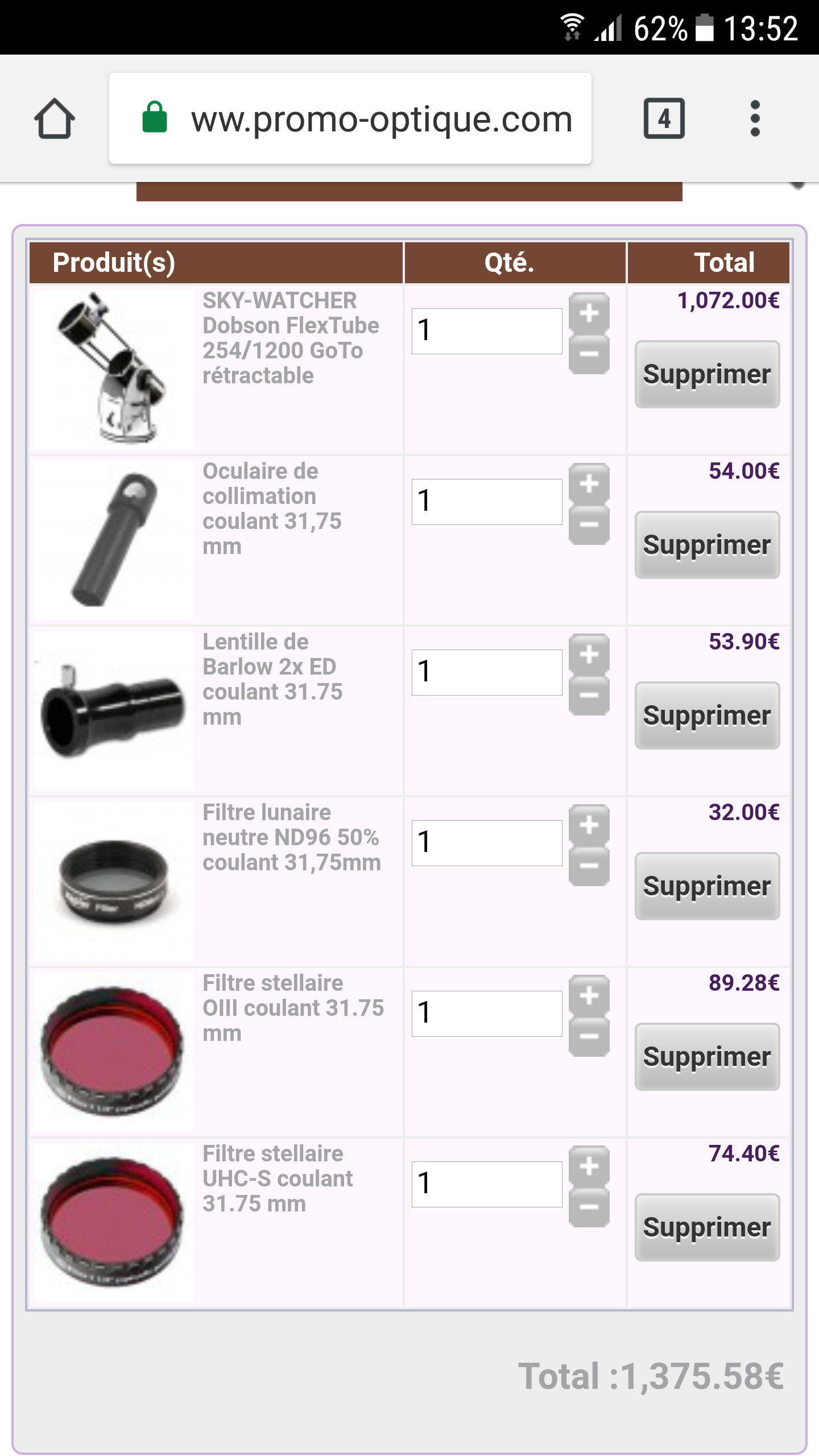Remove SKY-WATCHER Dobson FlexTube from cart
The width and height of the screenshot is (819, 1456).
pos(707,374)
